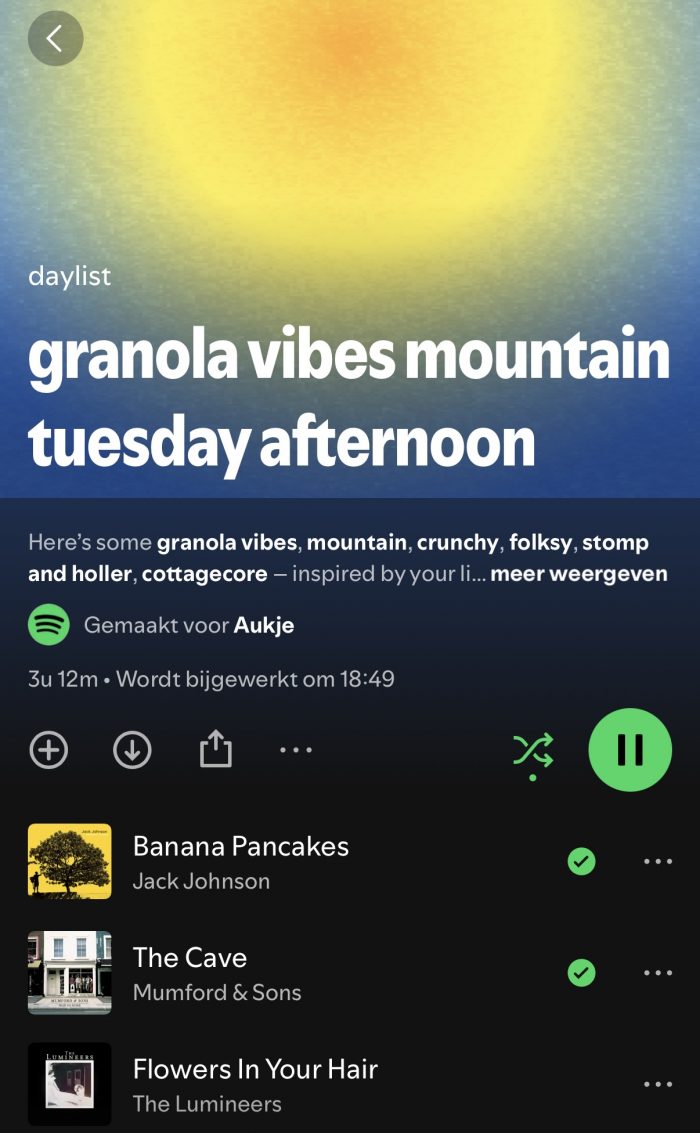Viewport: 700px width, 1133px height.
Task: Play The Cave by Mumford & Sons
Action: coord(289,973)
